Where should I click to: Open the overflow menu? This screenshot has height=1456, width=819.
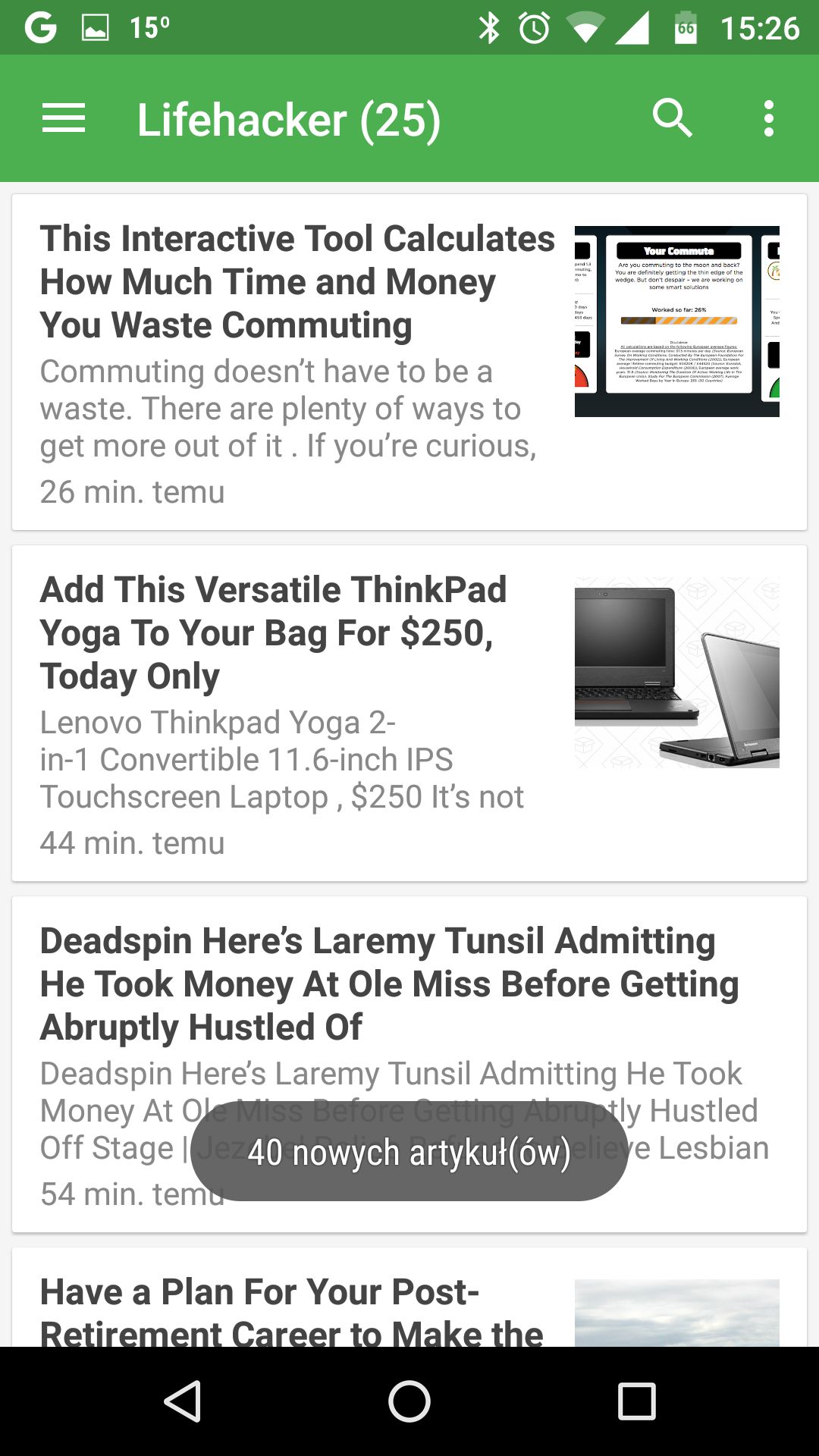pos(769,119)
